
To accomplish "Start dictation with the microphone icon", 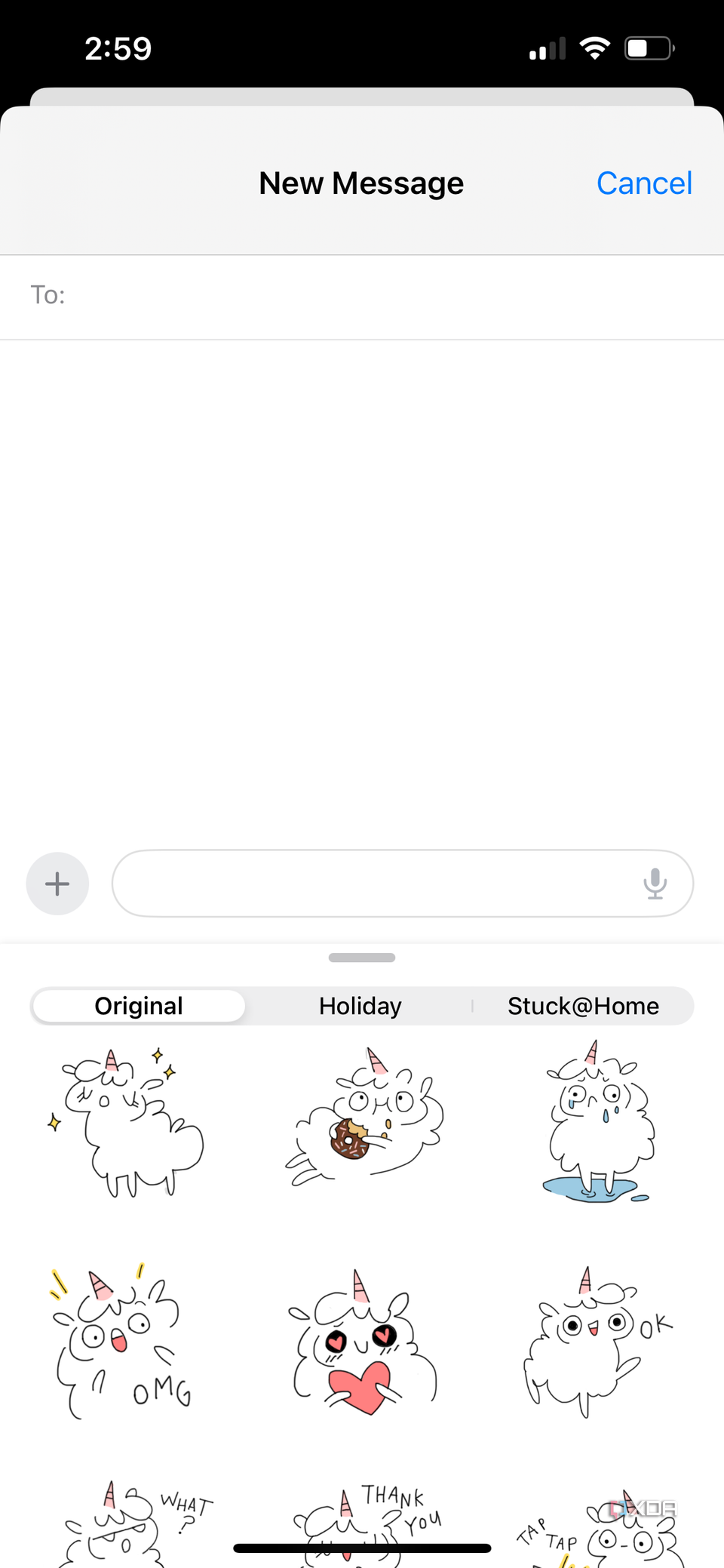I will click(x=655, y=884).
